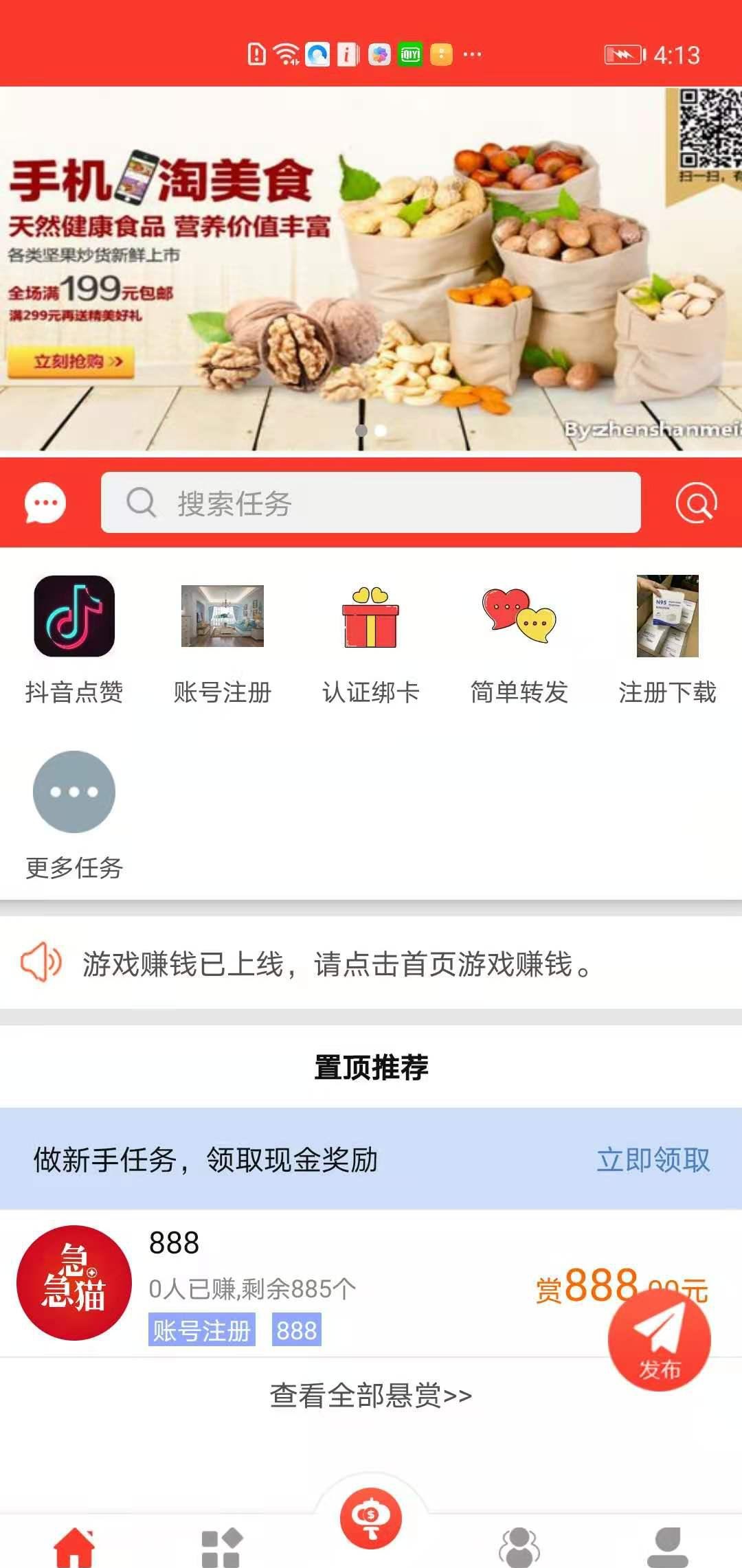This screenshot has height=1568, width=742.
Task: Tap the 搜索任务 search field
Action: point(371,503)
